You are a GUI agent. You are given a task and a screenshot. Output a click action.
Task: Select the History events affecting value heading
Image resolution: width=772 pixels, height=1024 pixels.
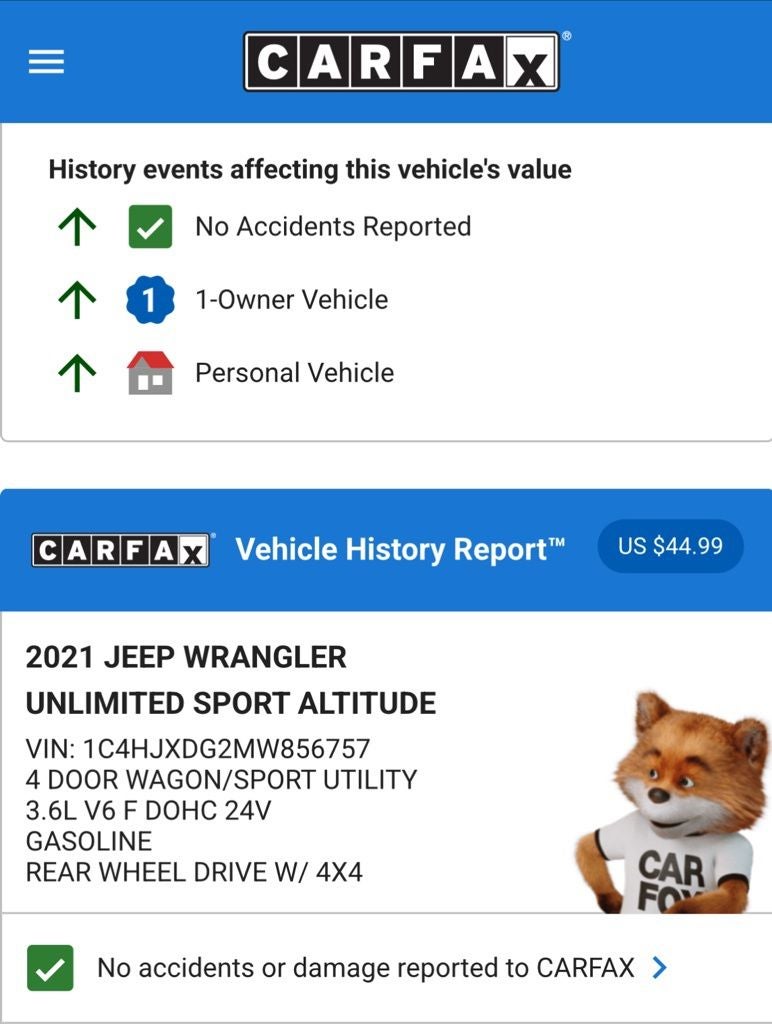point(310,169)
